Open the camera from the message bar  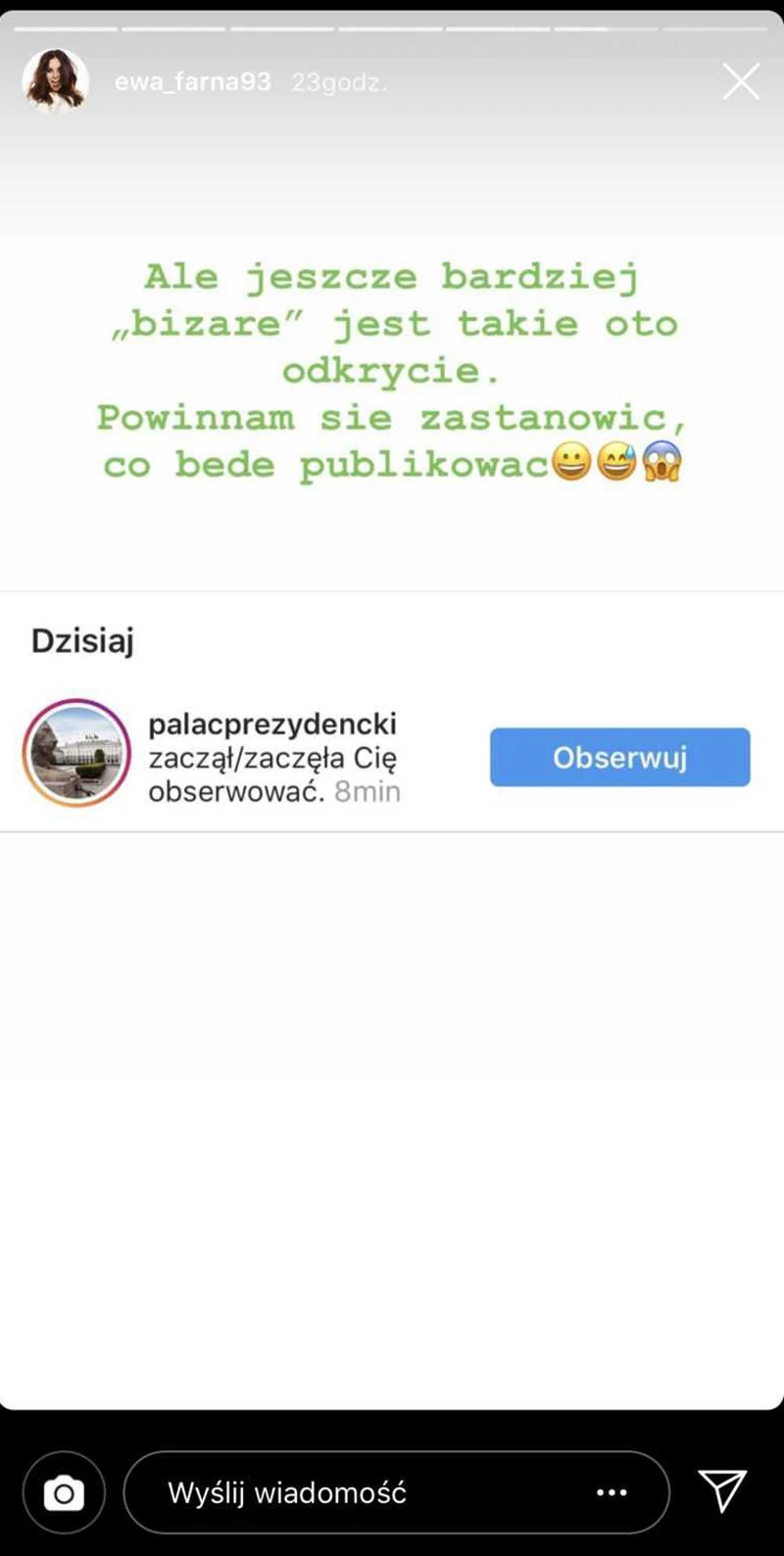pos(63,1492)
